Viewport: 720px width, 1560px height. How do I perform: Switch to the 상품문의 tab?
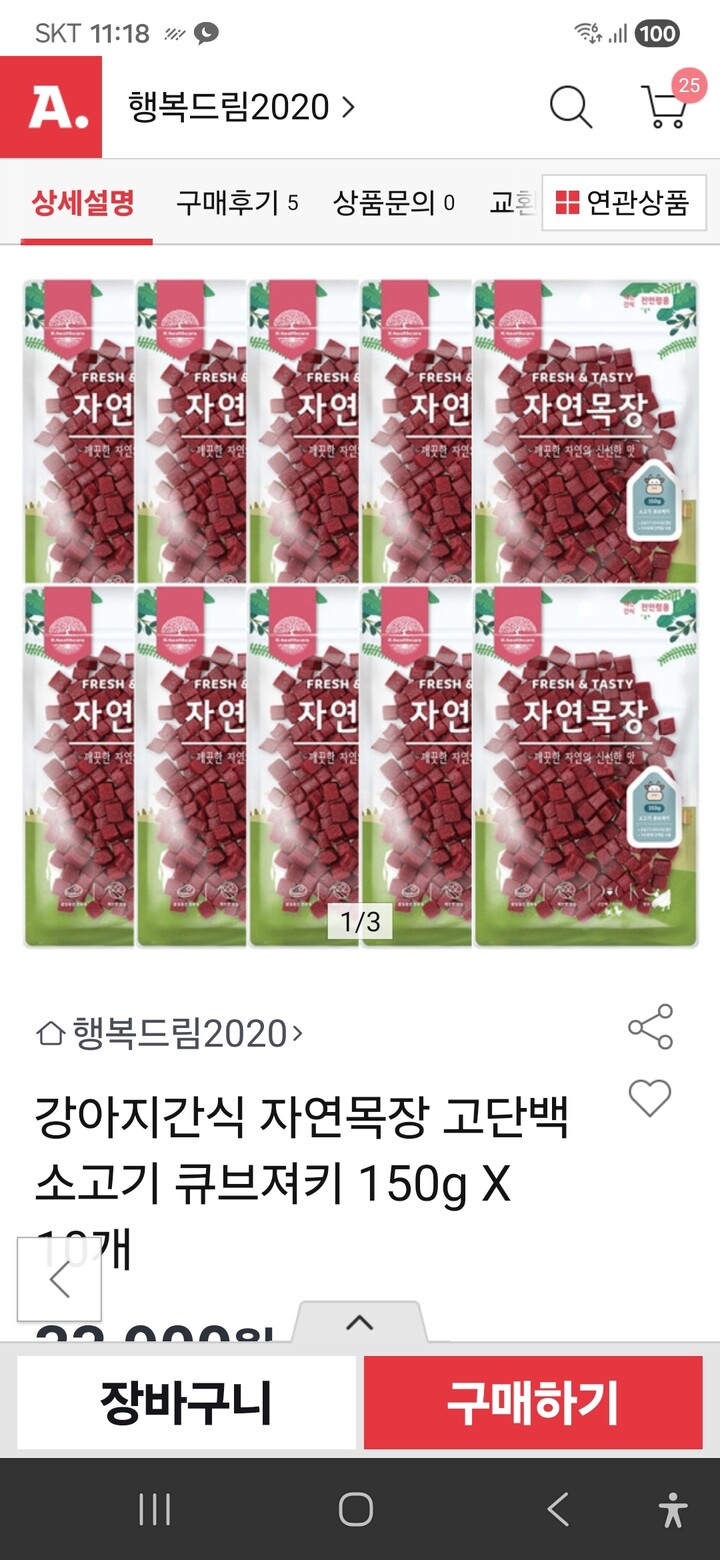click(x=394, y=203)
